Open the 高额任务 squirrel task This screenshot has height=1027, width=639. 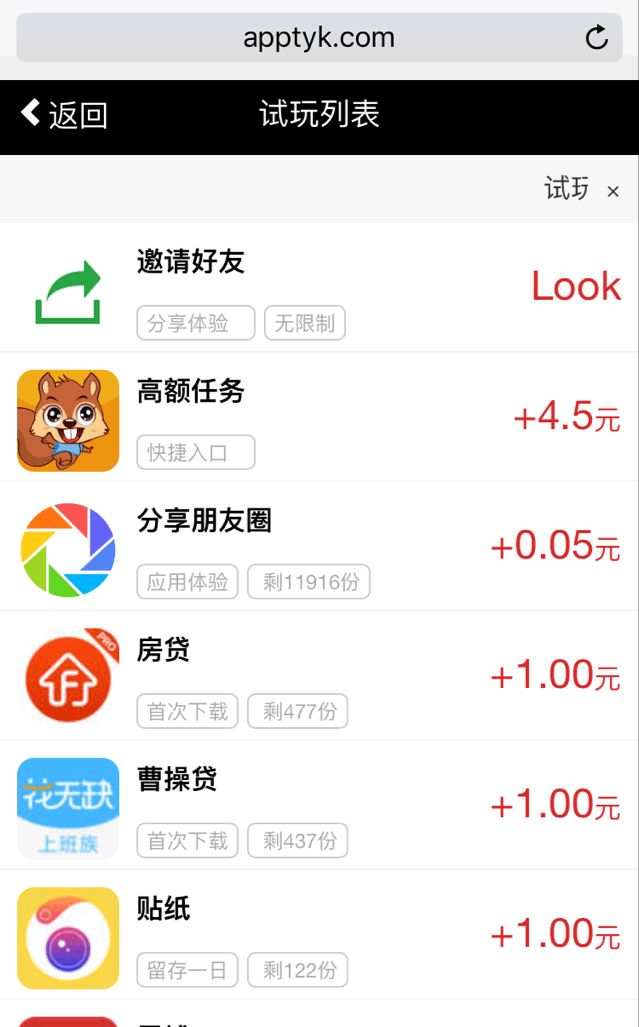click(x=320, y=417)
